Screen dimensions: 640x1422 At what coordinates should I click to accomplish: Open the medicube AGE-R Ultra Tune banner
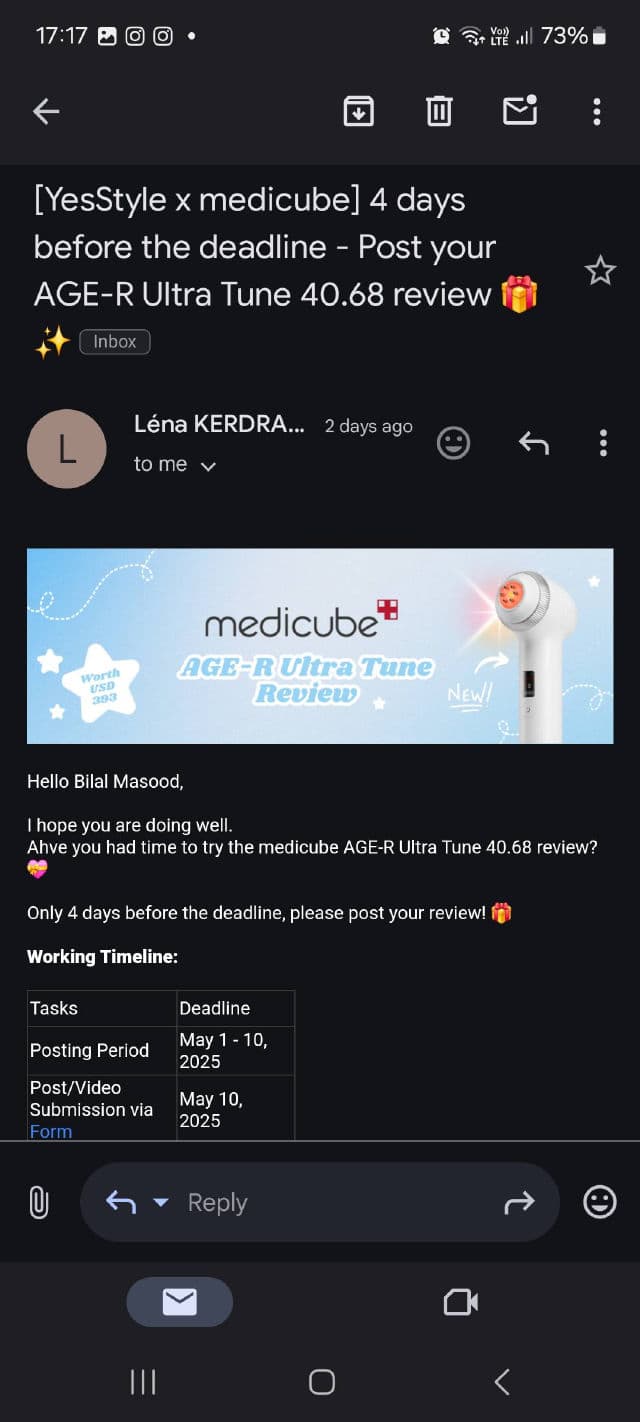(x=320, y=646)
